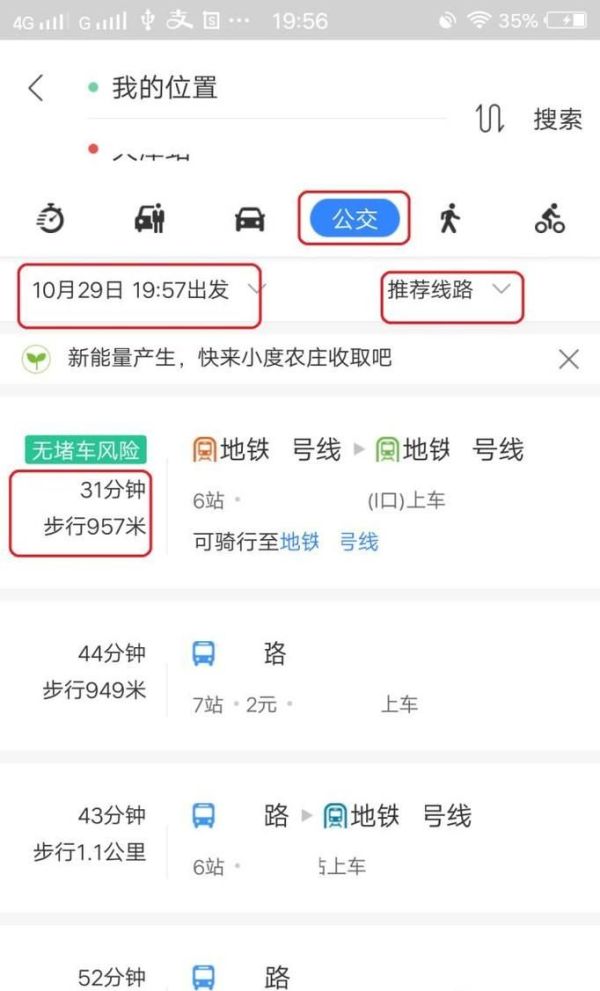This screenshot has height=991, width=600.
Task: Switch to the walking tab
Action: coord(450,218)
